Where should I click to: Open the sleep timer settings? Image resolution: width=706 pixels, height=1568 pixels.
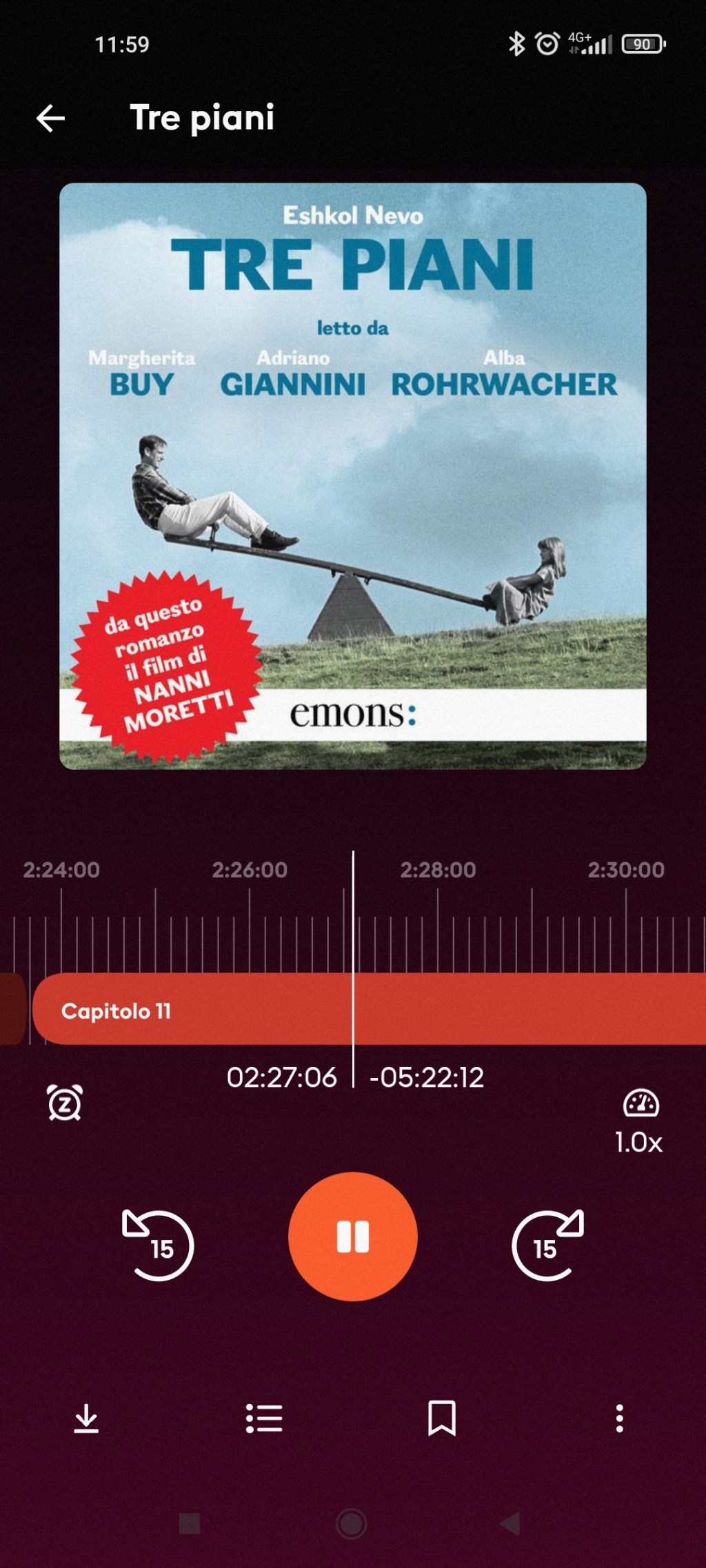[x=63, y=1103]
